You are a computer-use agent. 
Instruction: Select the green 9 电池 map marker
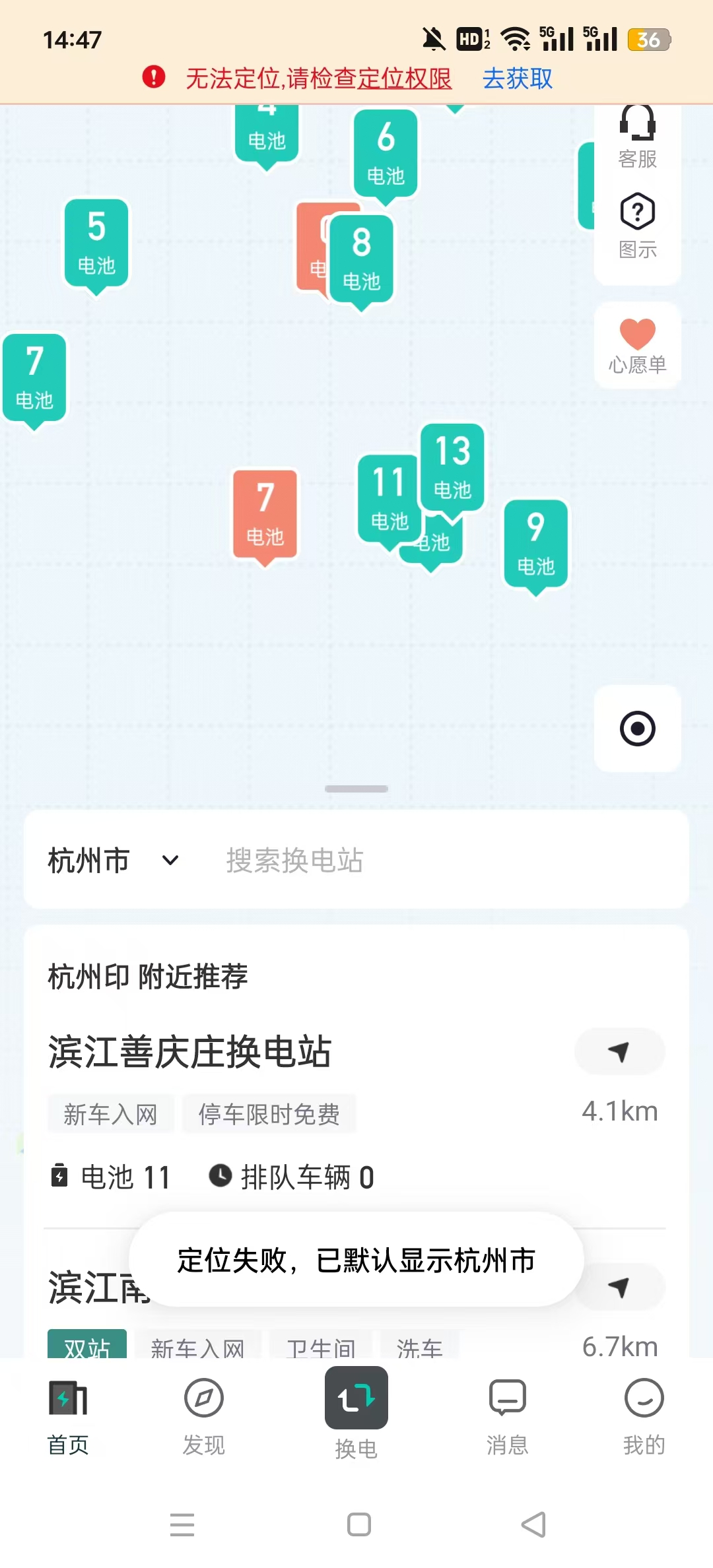click(535, 542)
